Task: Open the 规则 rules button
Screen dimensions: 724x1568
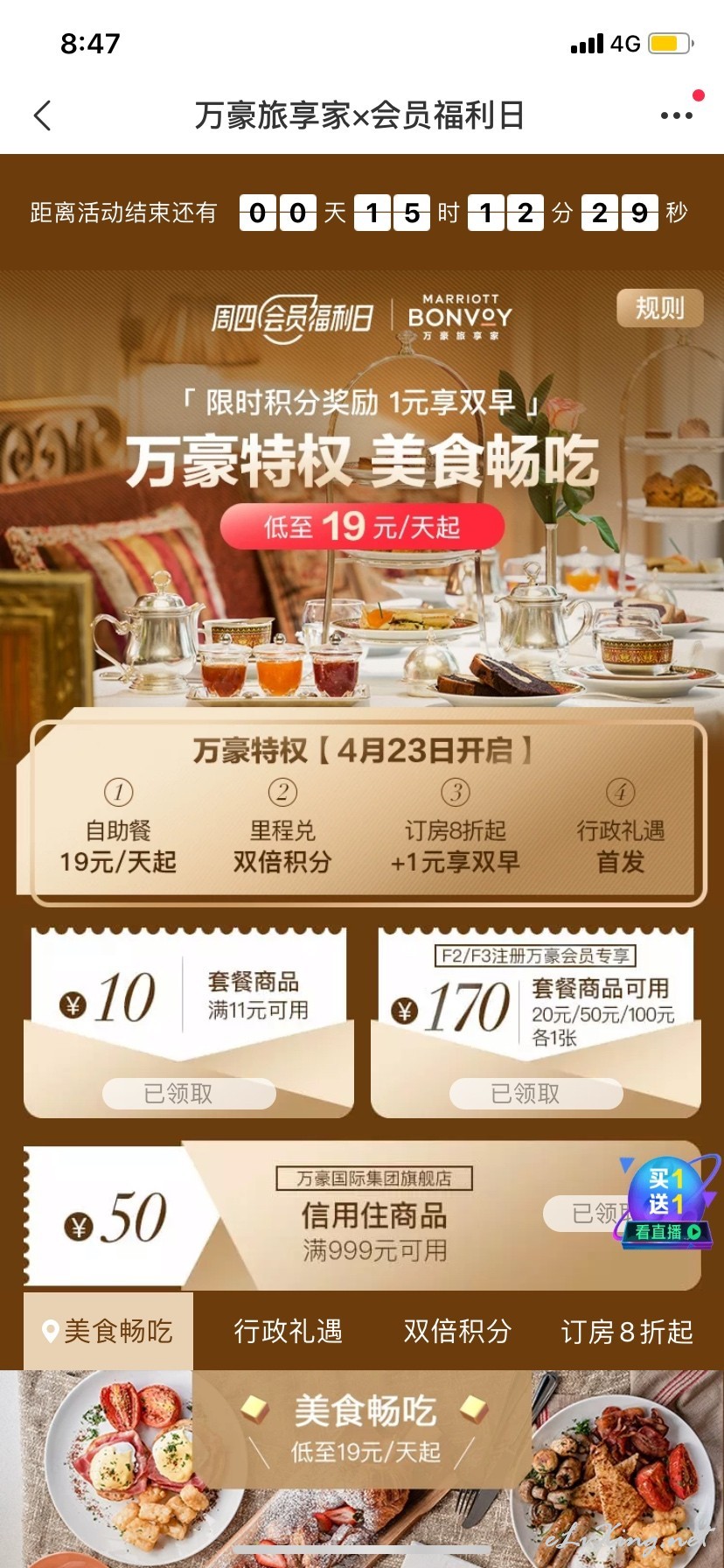Action: pos(659,308)
